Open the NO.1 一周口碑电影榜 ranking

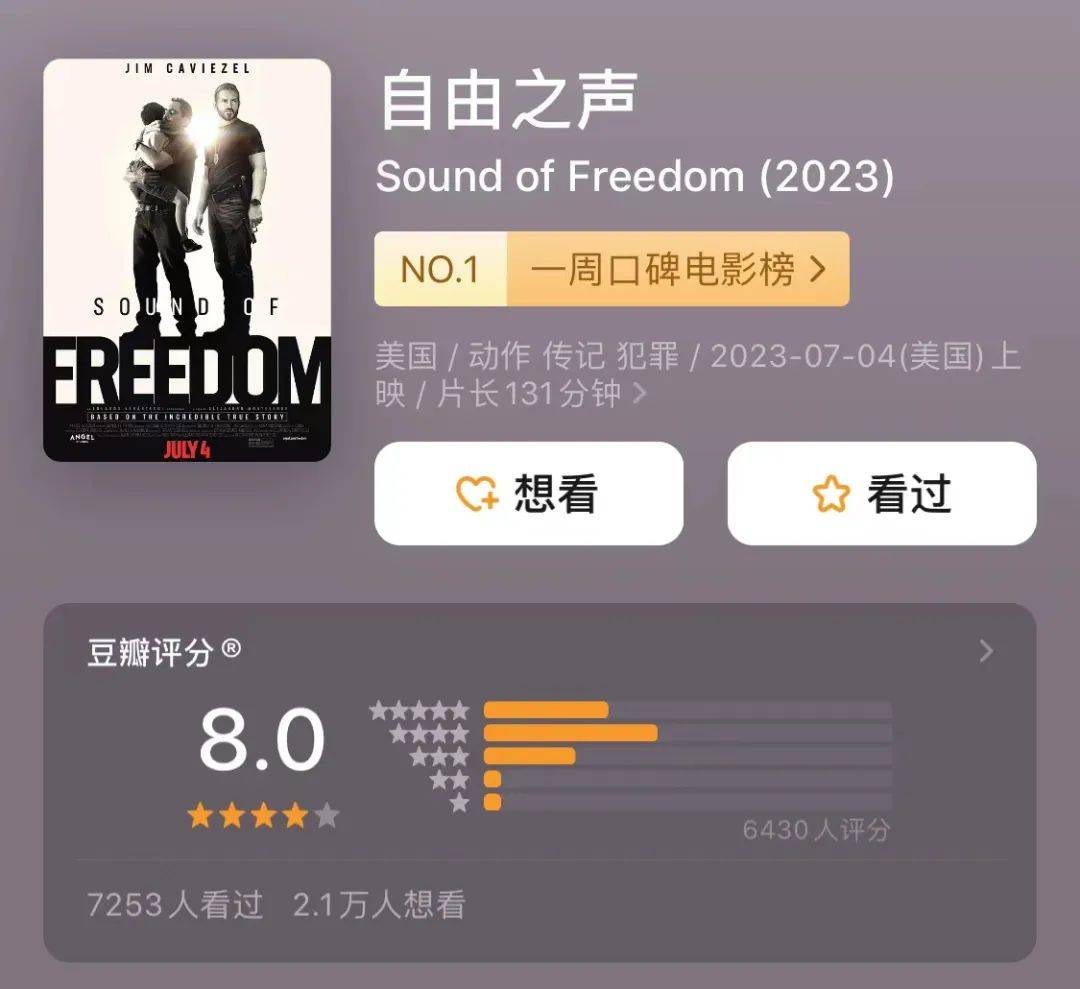[611, 269]
